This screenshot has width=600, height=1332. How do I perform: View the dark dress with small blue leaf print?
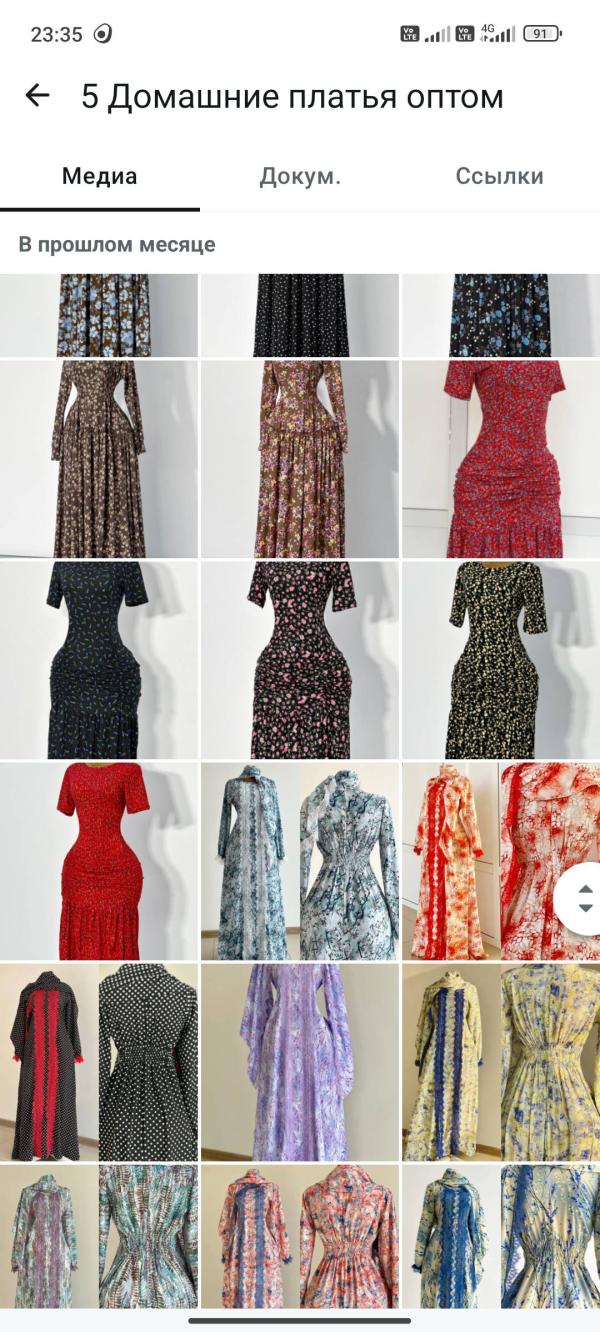pos(99,660)
